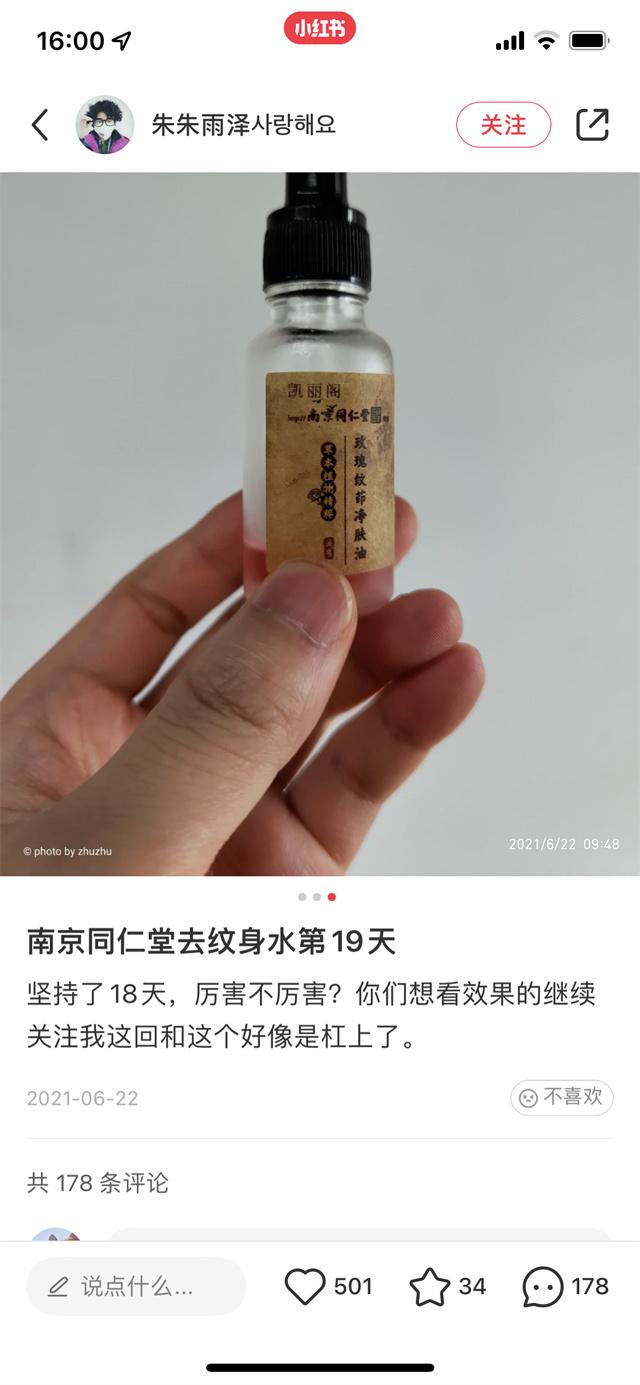This screenshot has width=640, height=1385.
Task: Follow the author with 关注 button
Action: coord(503,125)
